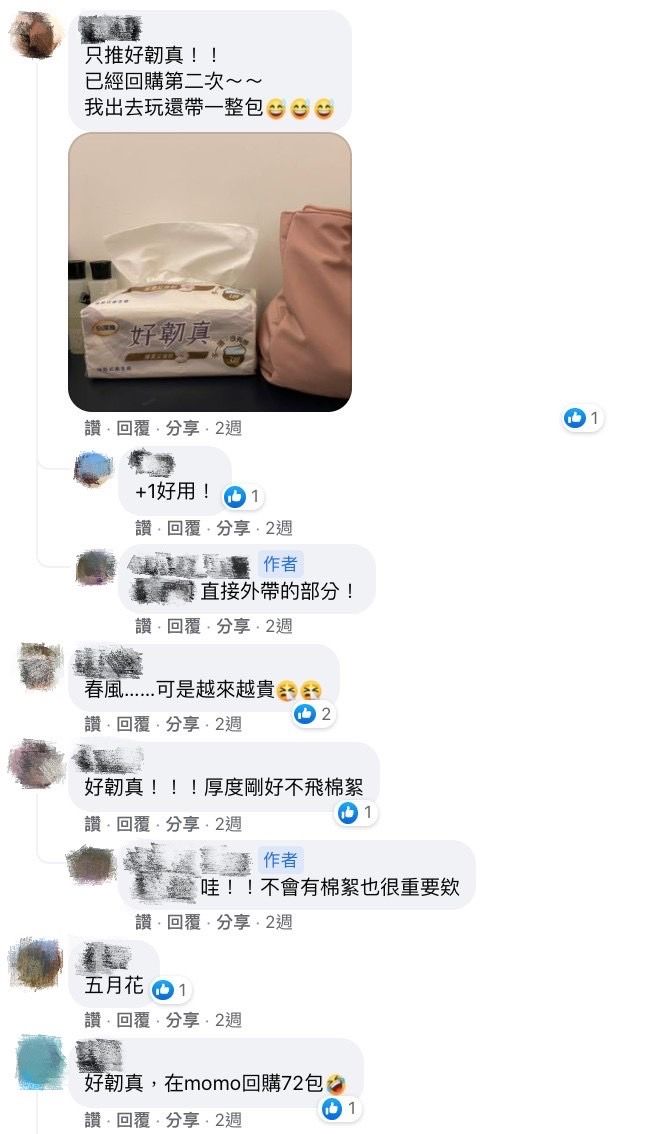This screenshot has width=662, height=1134.
Task: Like the reply +1好用!
Action: 143,528
